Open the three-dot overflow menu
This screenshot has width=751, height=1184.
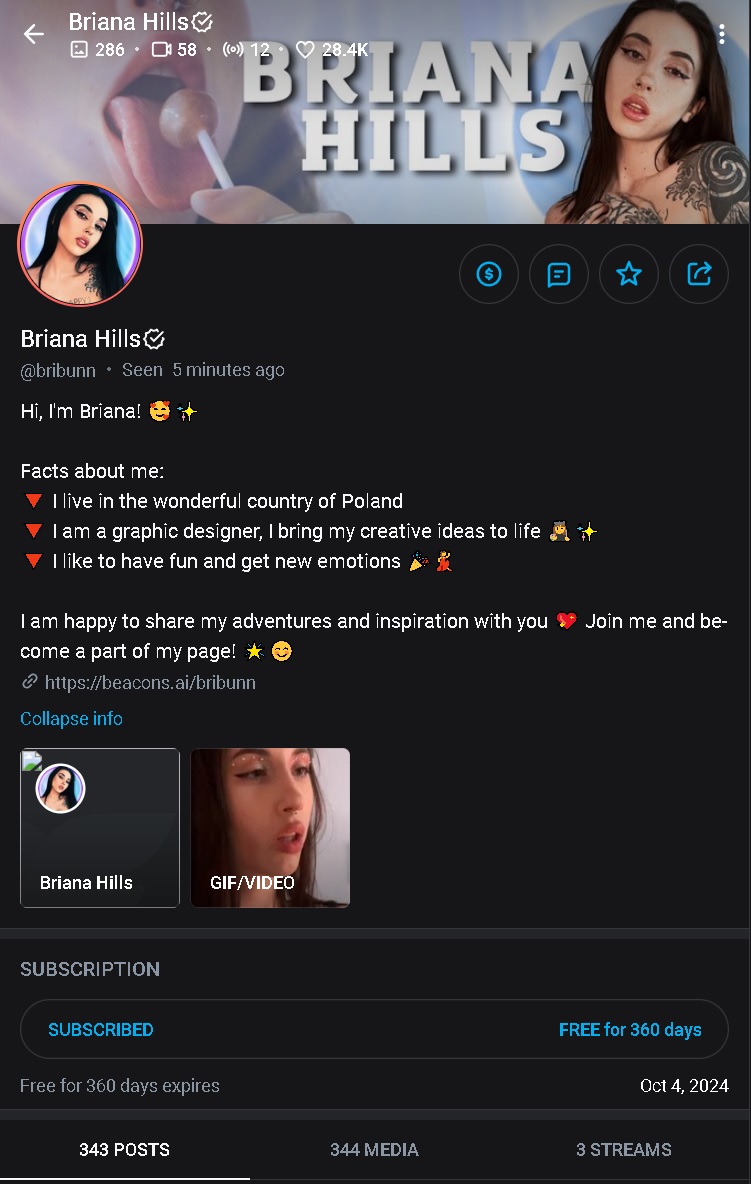click(x=721, y=34)
